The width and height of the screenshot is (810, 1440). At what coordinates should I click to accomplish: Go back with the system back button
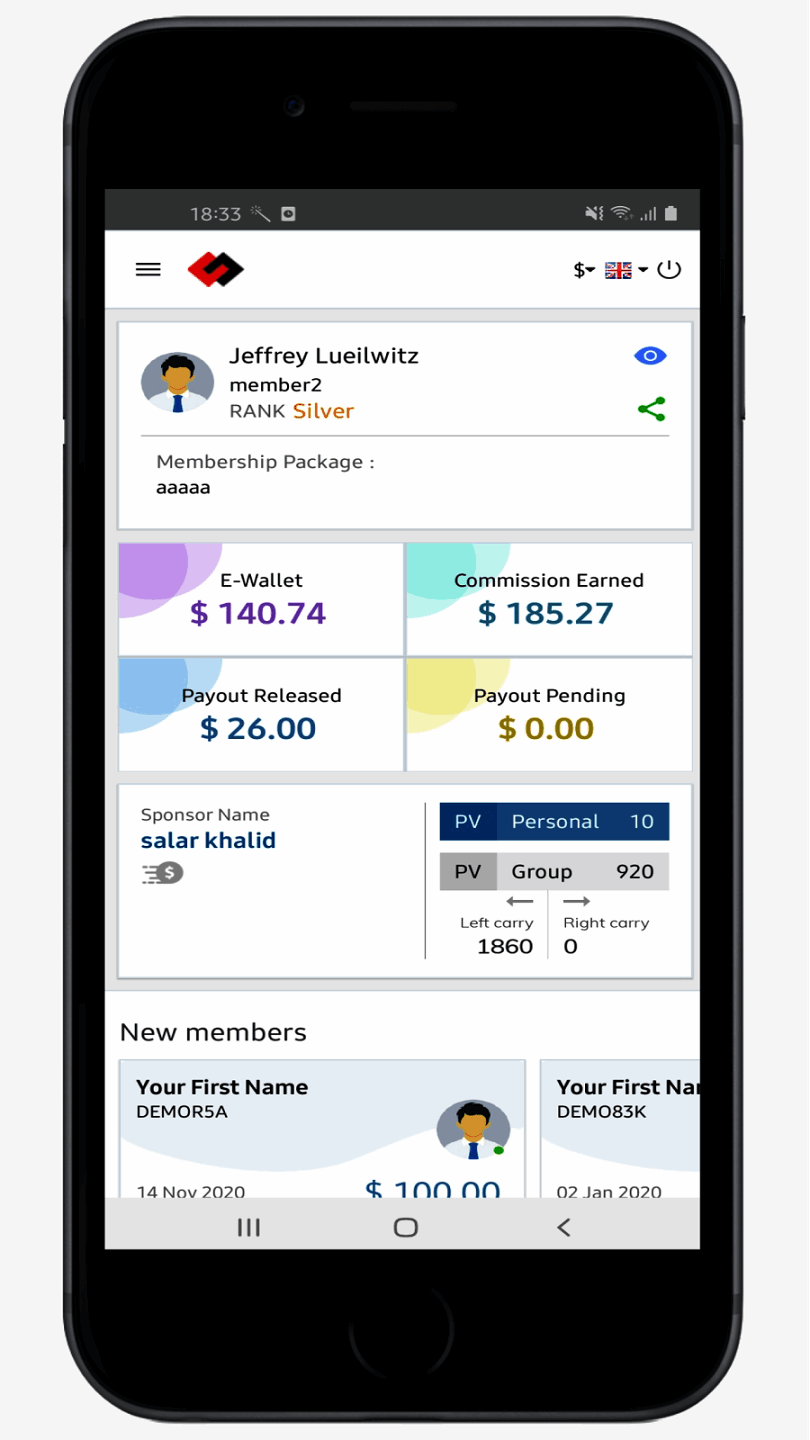click(563, 1227)
